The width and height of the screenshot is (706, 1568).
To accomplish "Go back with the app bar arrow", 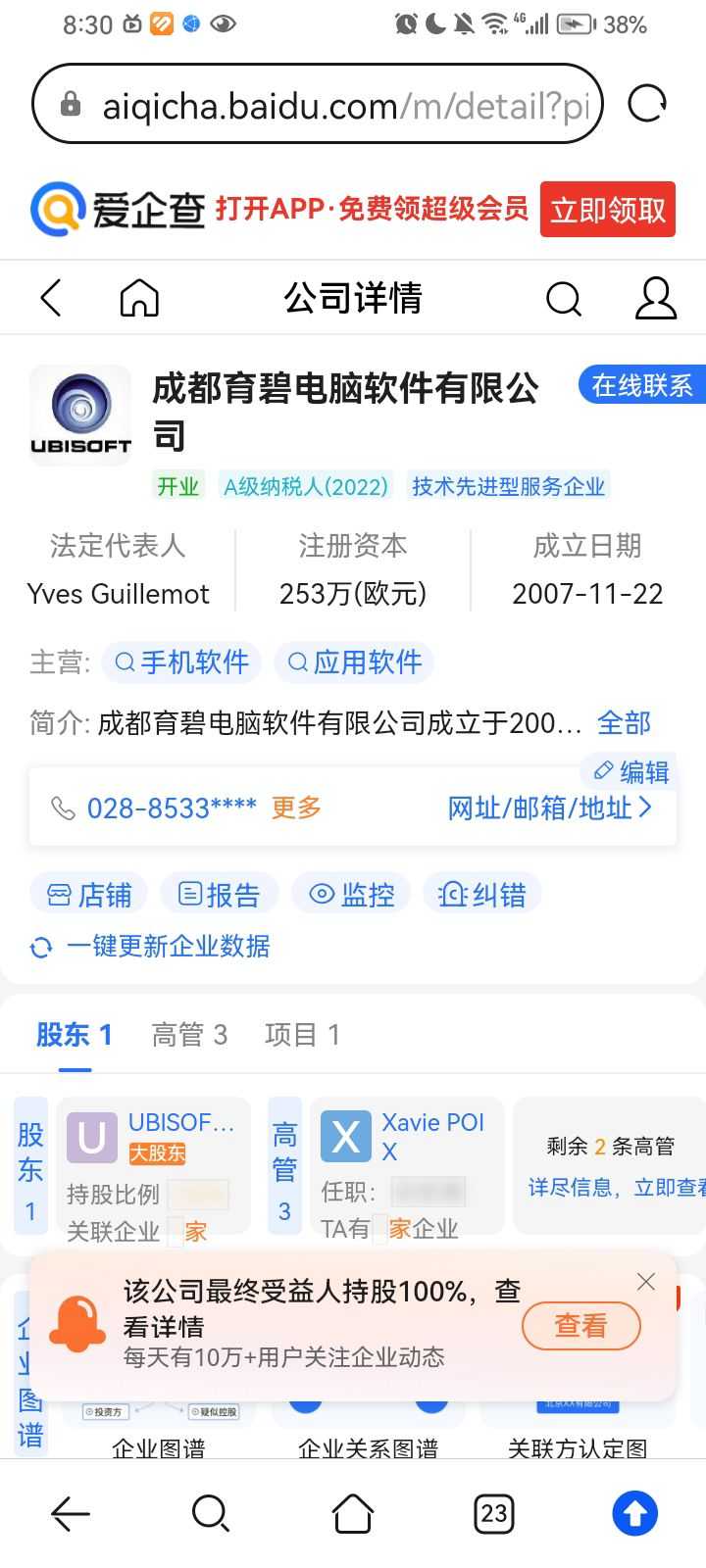I will (52, 298).
